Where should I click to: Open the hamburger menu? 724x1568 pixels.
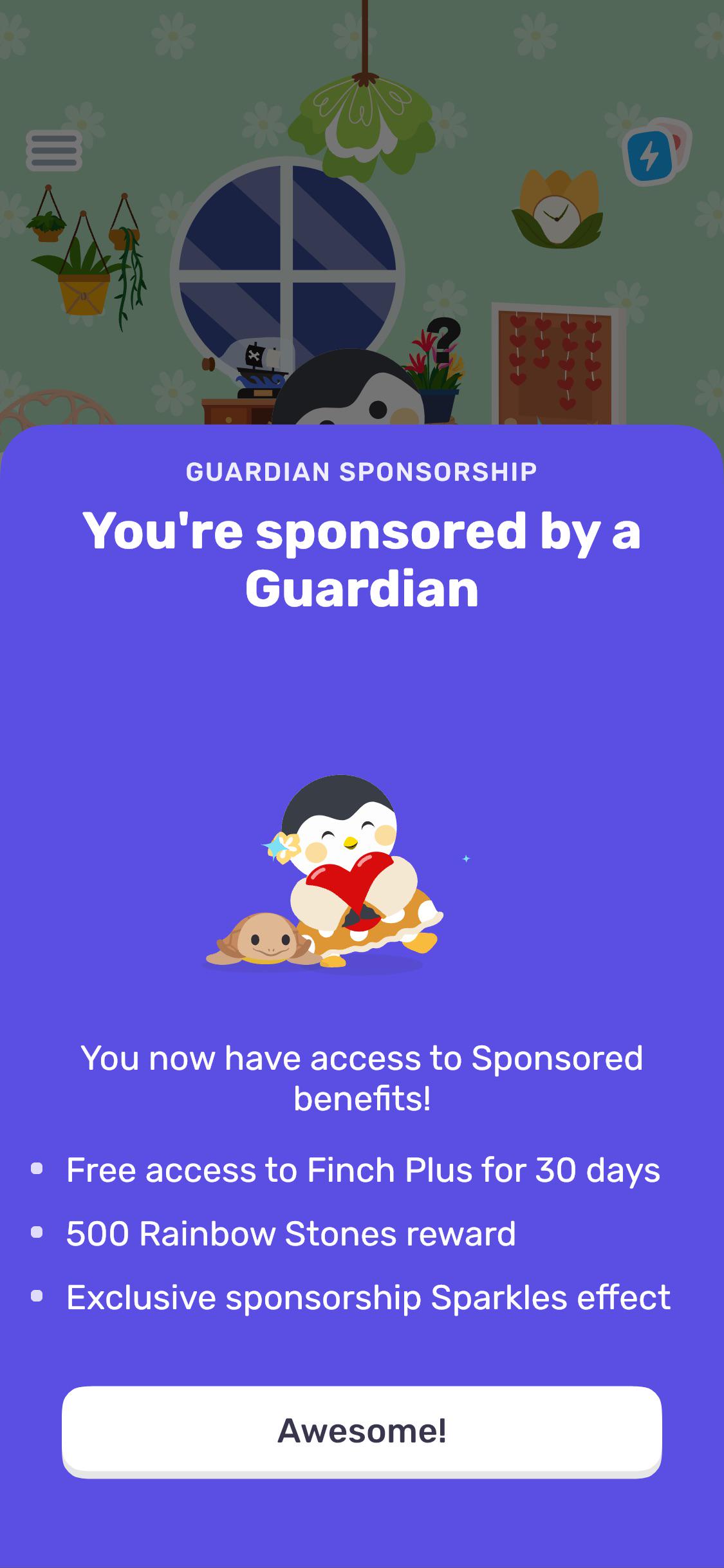[x=55, y=149]
